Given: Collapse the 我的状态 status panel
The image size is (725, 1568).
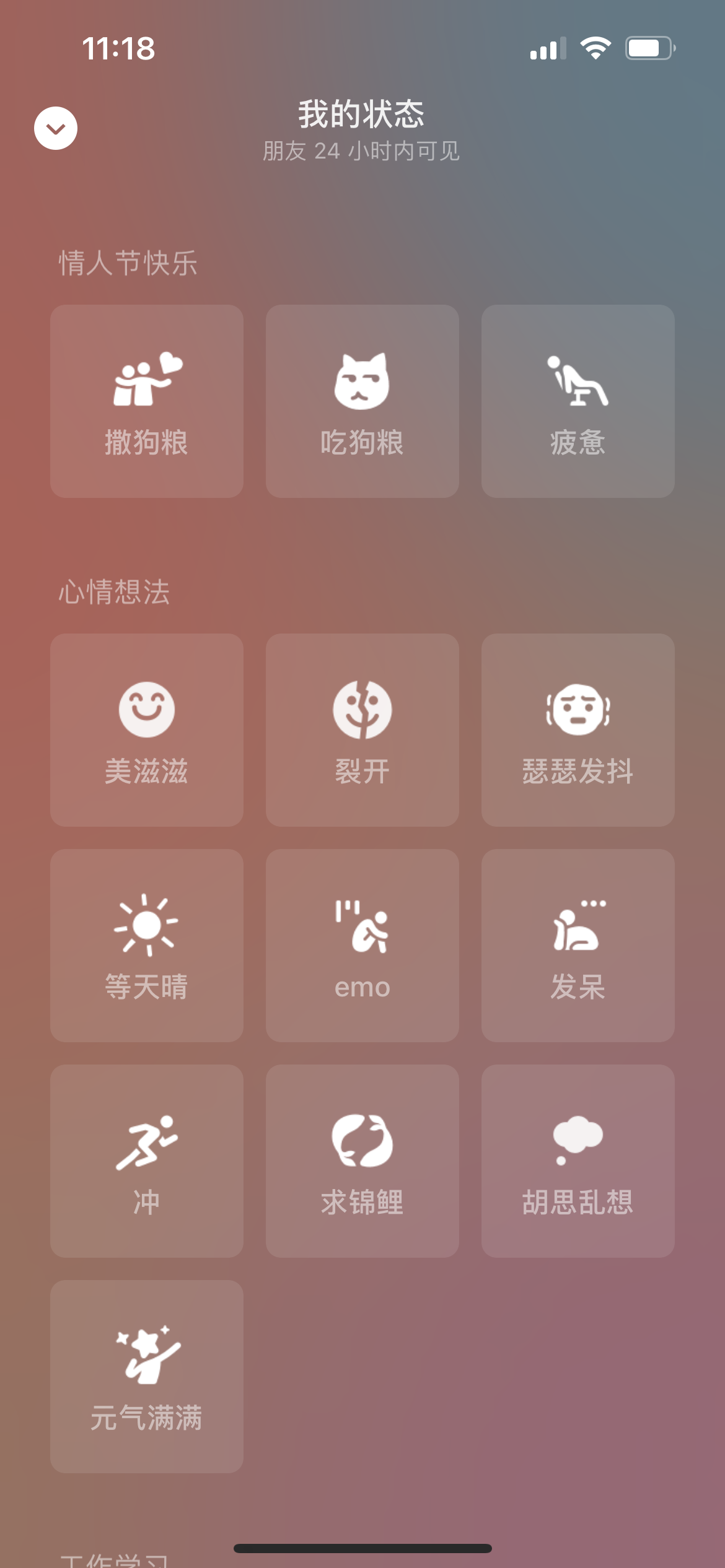Looking at the screenshot, I should coord(56,128).
